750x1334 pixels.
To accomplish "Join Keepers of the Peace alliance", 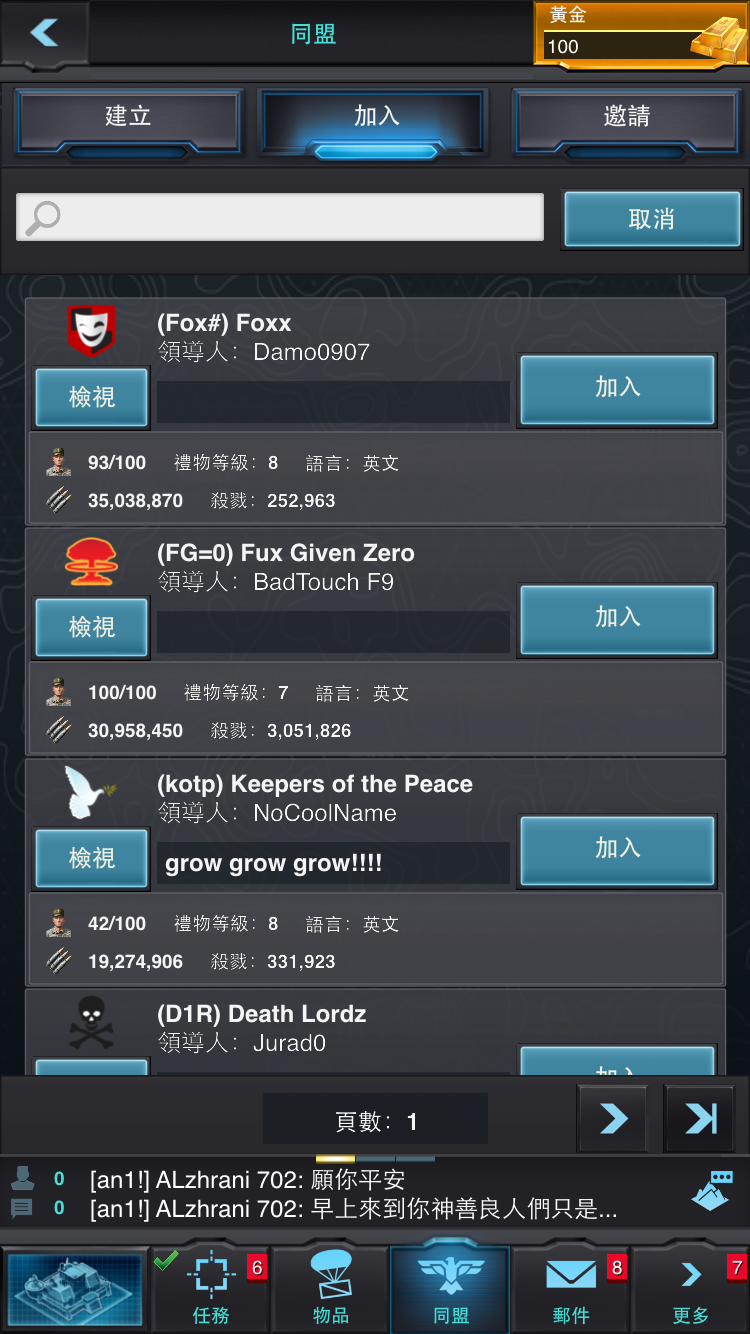I will point(617,849).
